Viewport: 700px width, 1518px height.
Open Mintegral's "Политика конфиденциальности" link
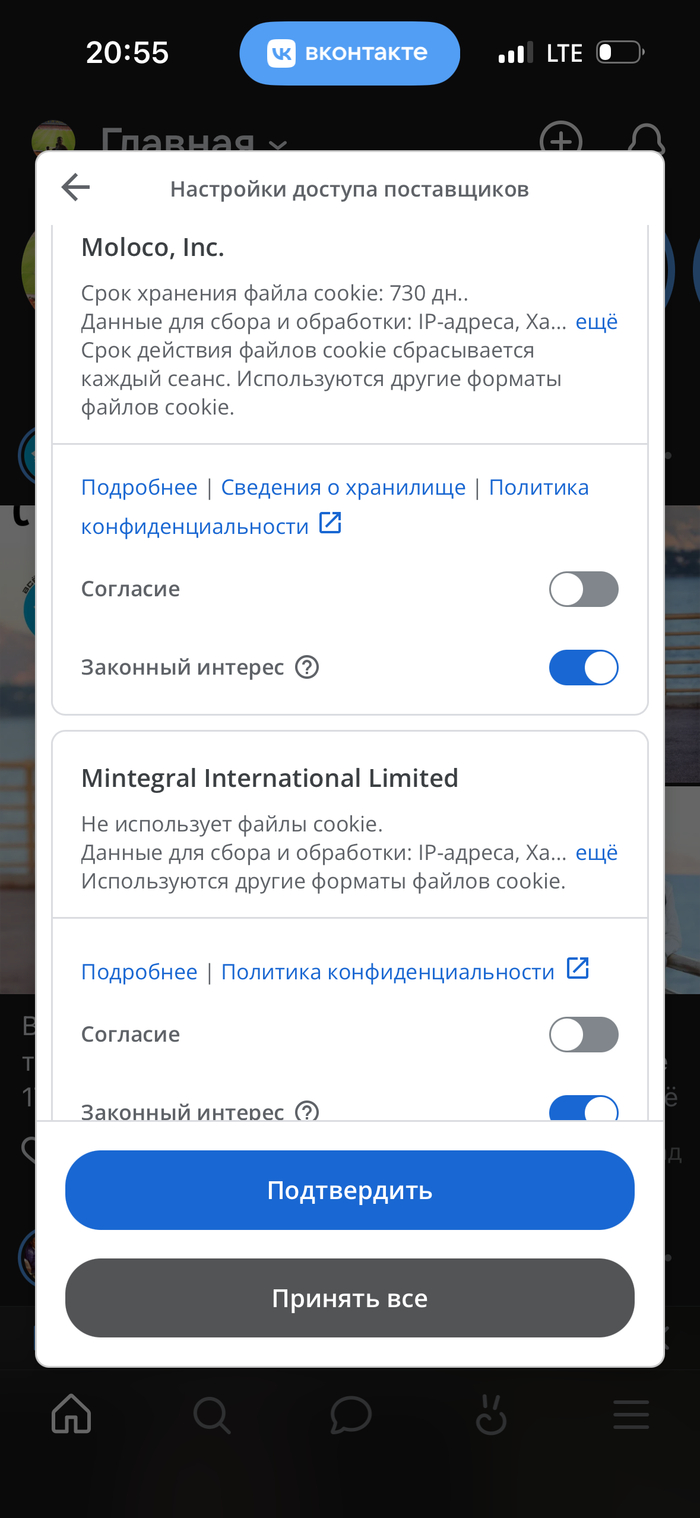388,972
